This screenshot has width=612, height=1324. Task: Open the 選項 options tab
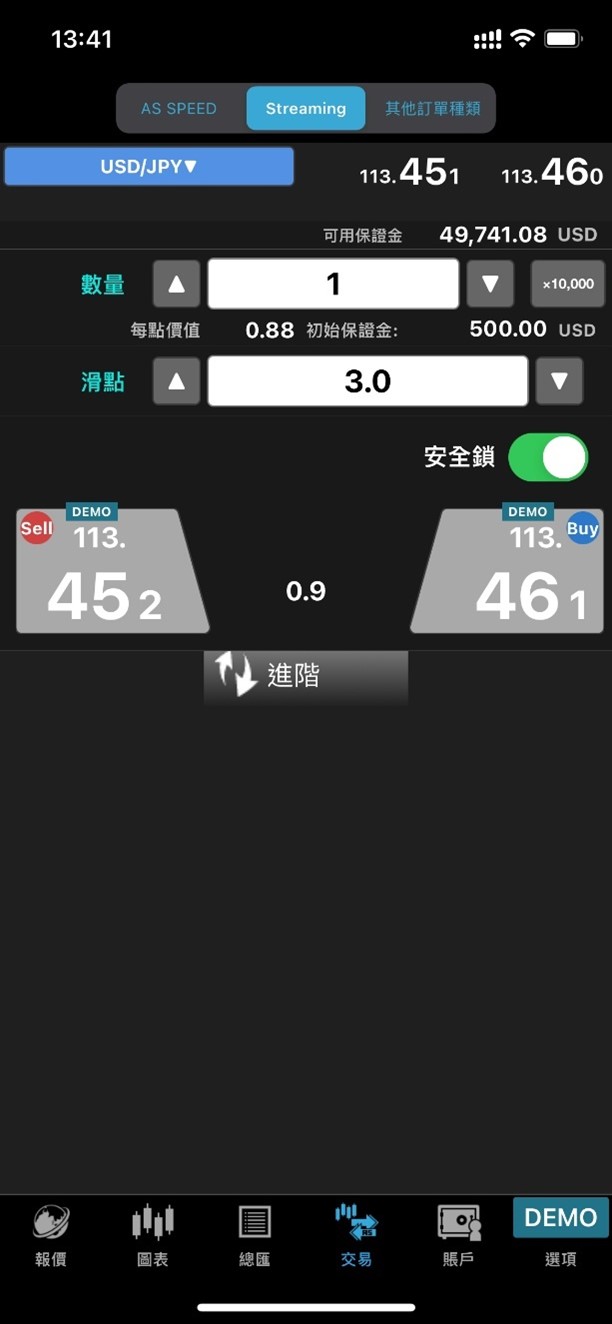pyautogui.click(x=561, y=1236)
